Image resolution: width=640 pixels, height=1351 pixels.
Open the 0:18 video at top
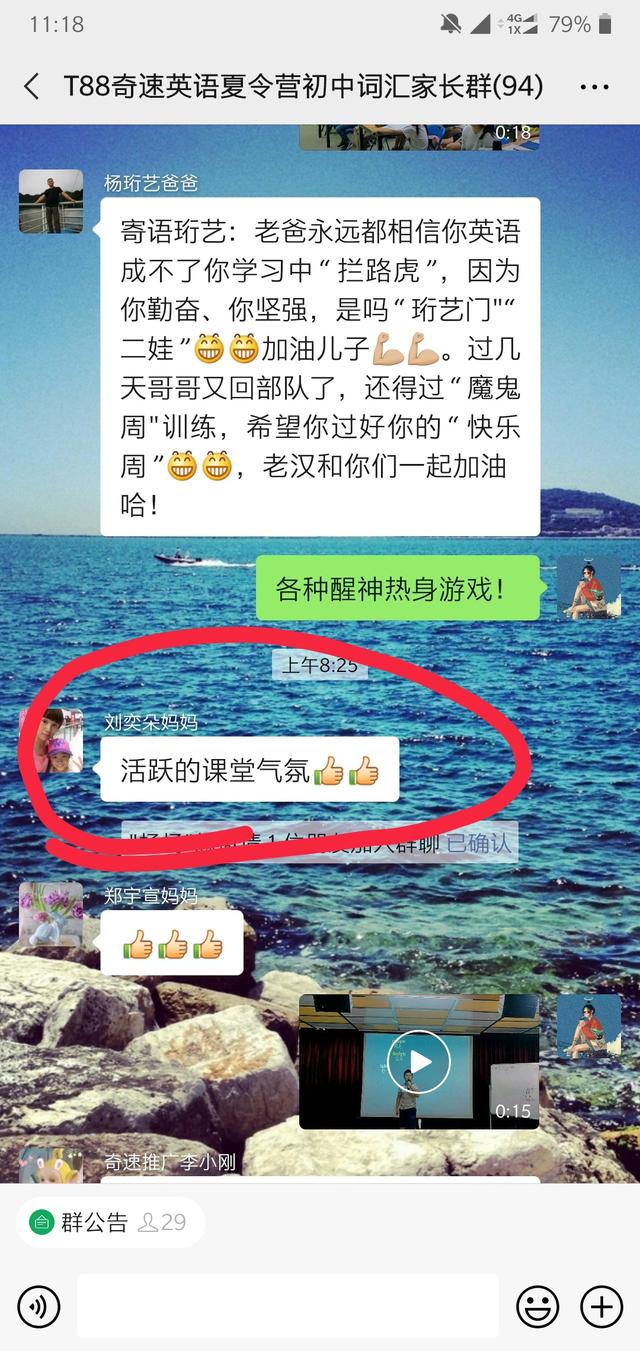[x=418, y=137]
